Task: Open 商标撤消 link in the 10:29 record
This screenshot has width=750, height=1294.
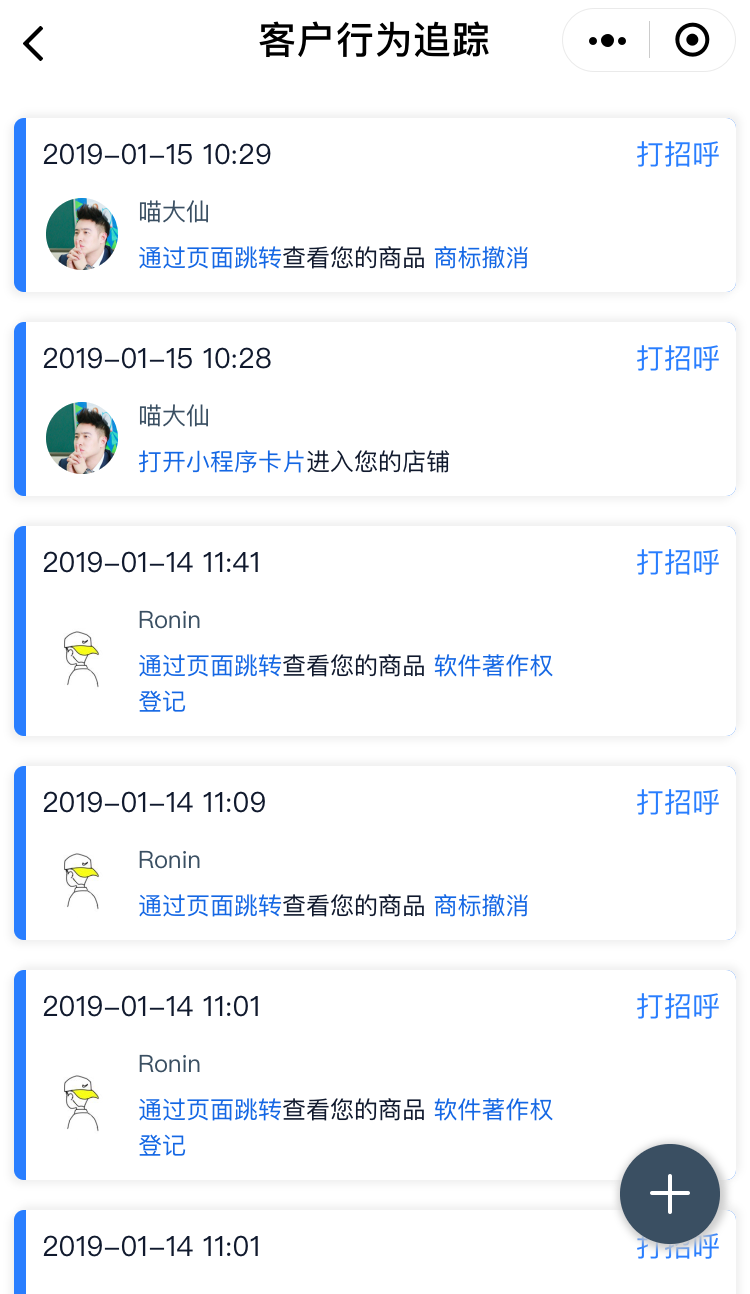Action: (x=481, y=258)
